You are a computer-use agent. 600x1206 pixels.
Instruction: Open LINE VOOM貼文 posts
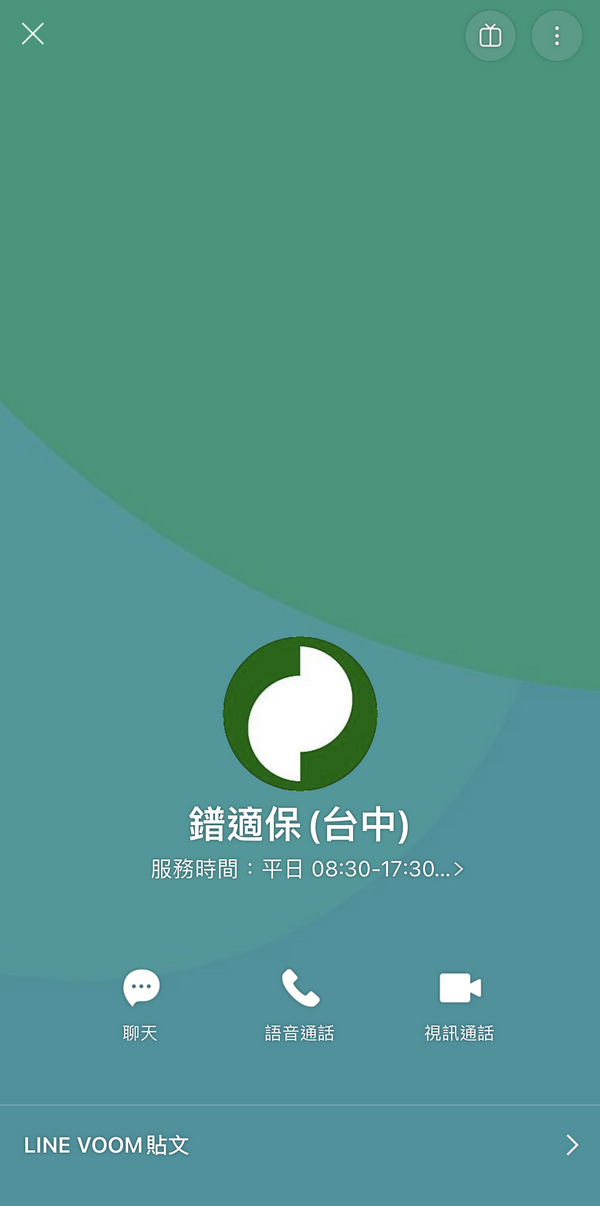[300, 1146]
